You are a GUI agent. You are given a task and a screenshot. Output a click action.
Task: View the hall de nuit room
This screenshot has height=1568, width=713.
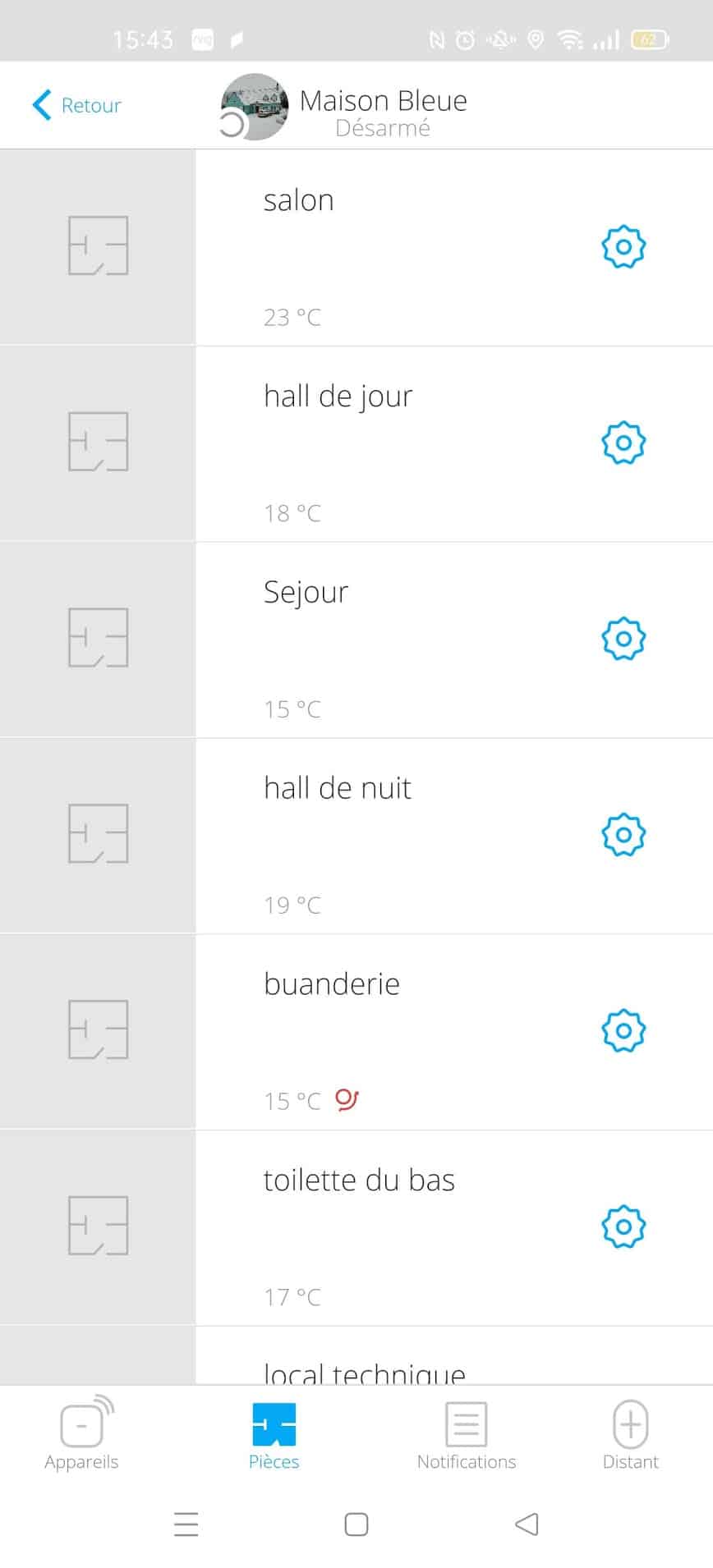pos(370,834)
